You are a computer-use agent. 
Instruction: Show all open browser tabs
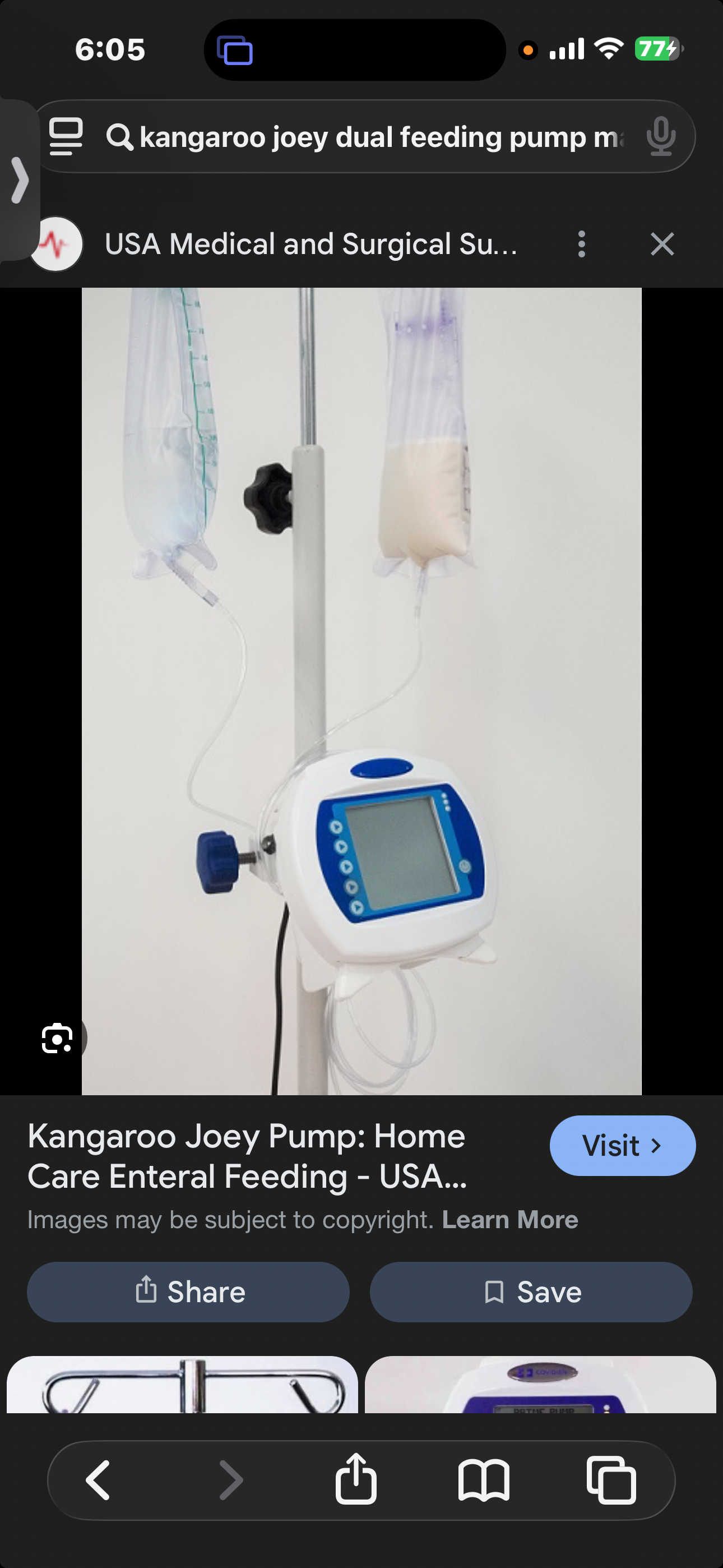click(x=611, y=1480)
